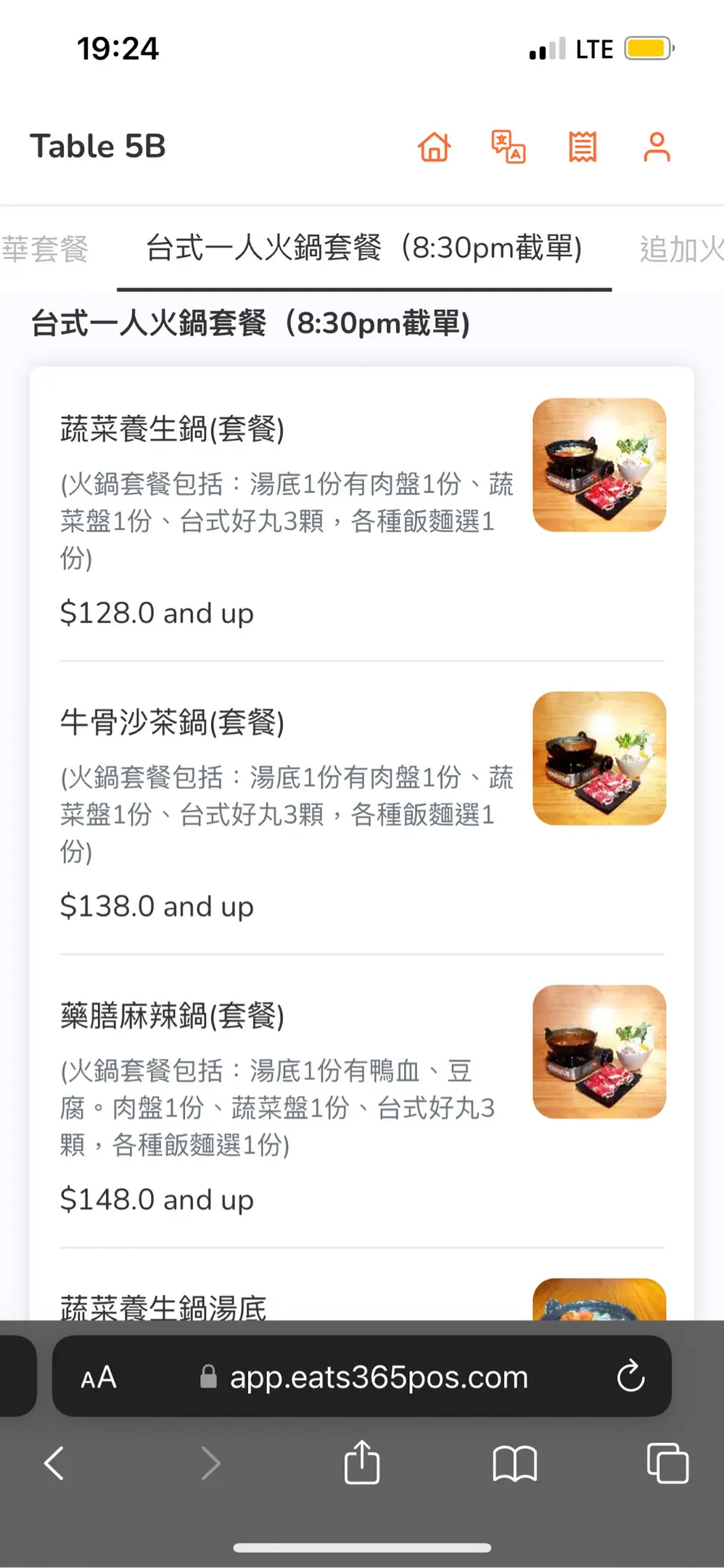
Task: Reload the current web page
Action: tap(630, 1376)
